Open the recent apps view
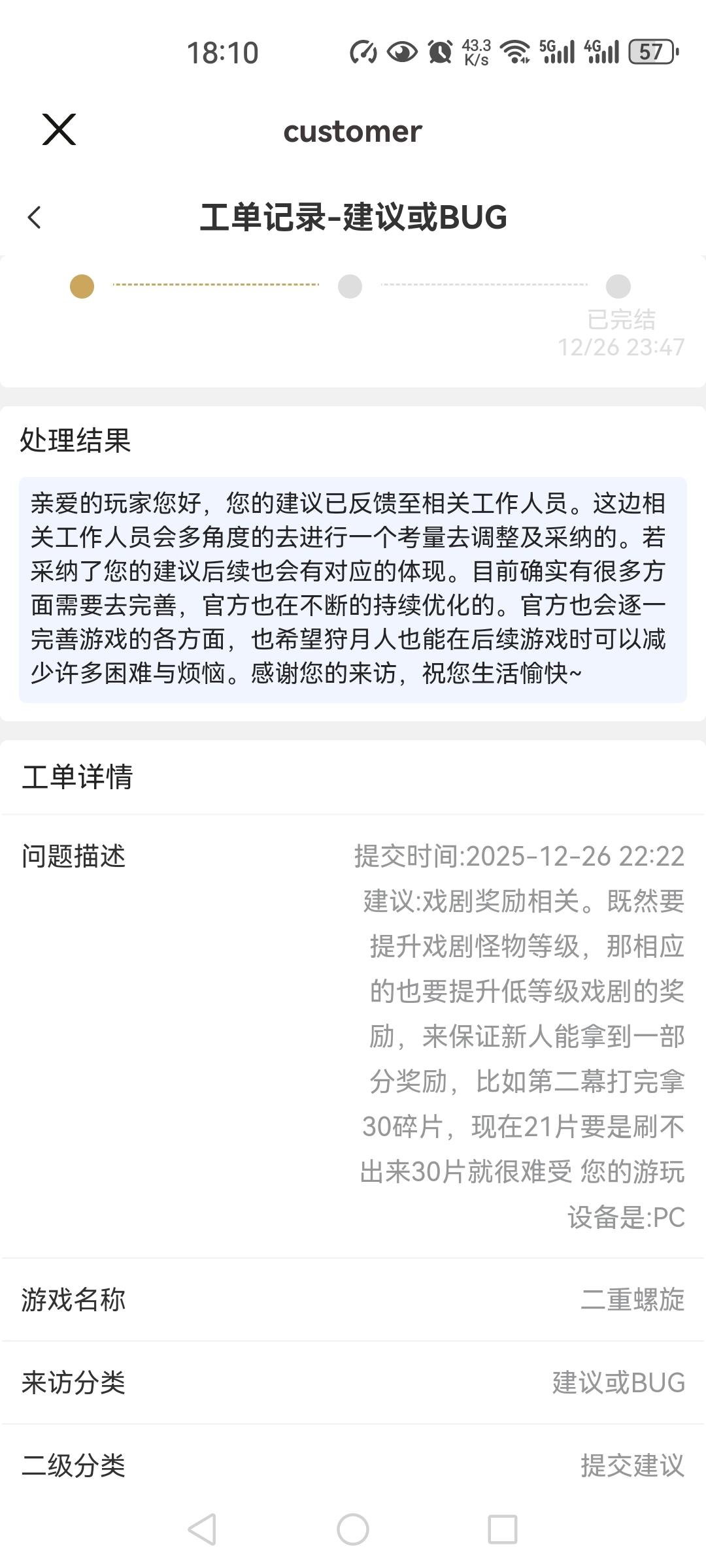Viewport: 706px width, 1568px height. coord(503,1529)
